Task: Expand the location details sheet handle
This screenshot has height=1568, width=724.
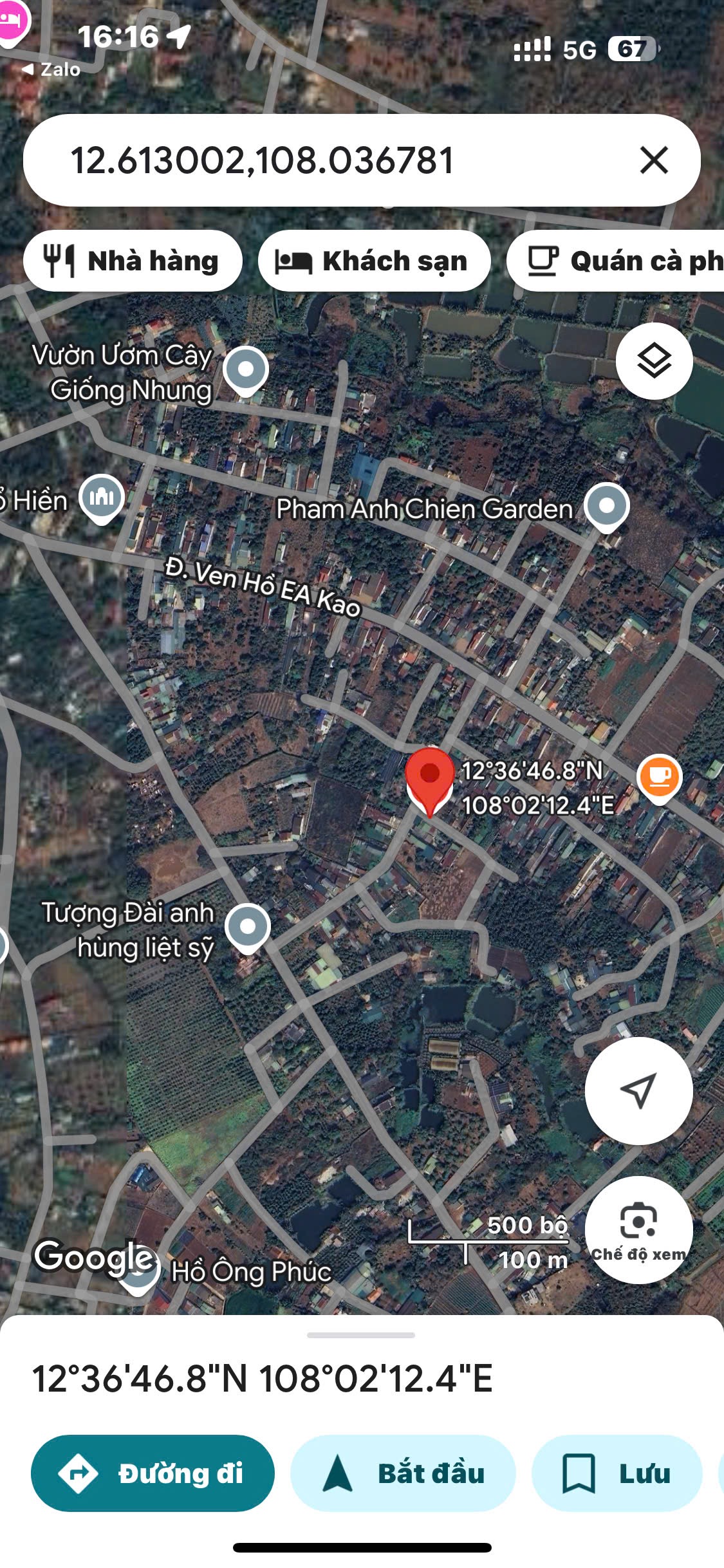Action: coord(361,1335)
